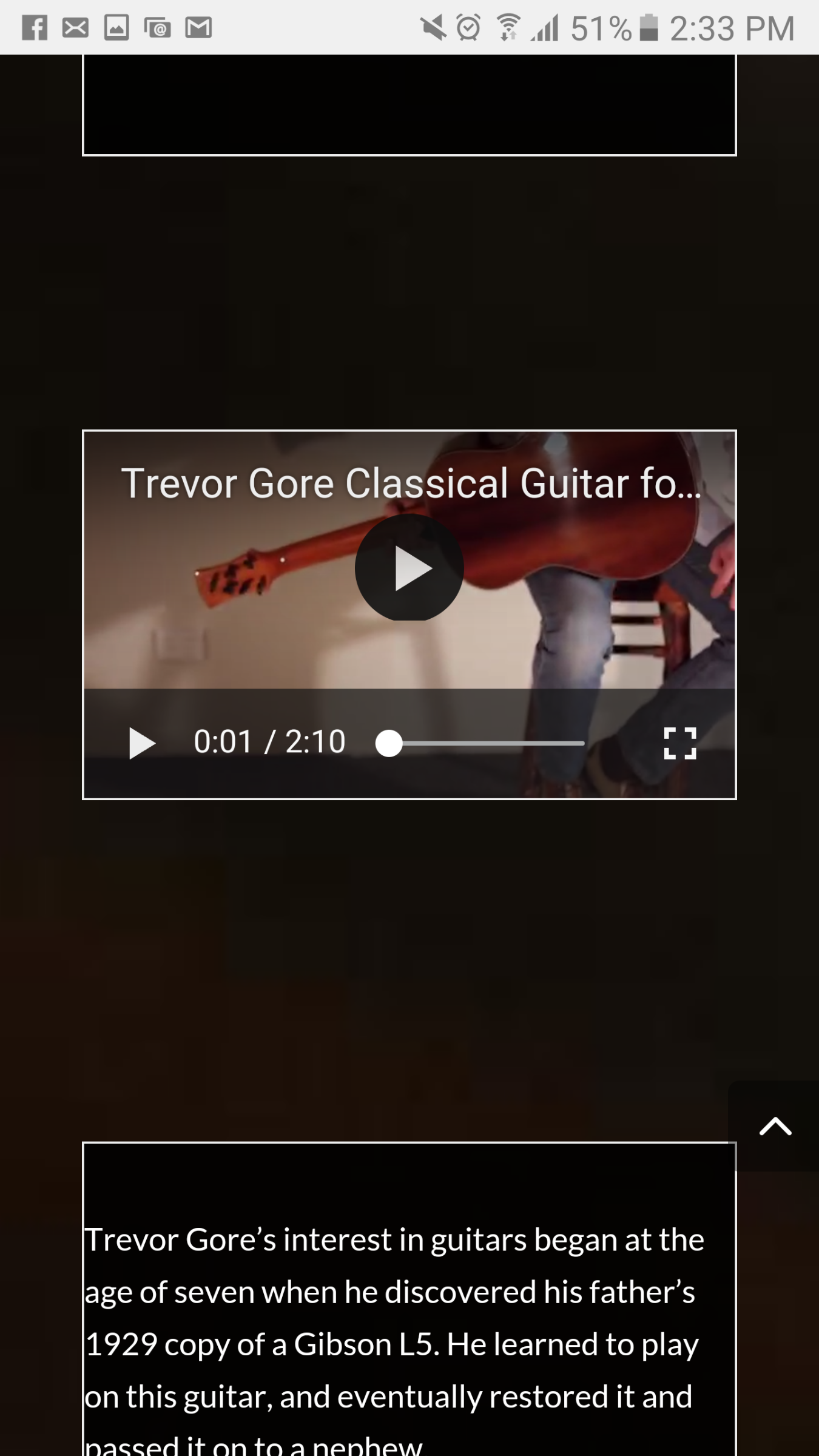819x1456 pixels.
Task: Enter fullscreen mode for the video
Action: [x=680, y=743]
